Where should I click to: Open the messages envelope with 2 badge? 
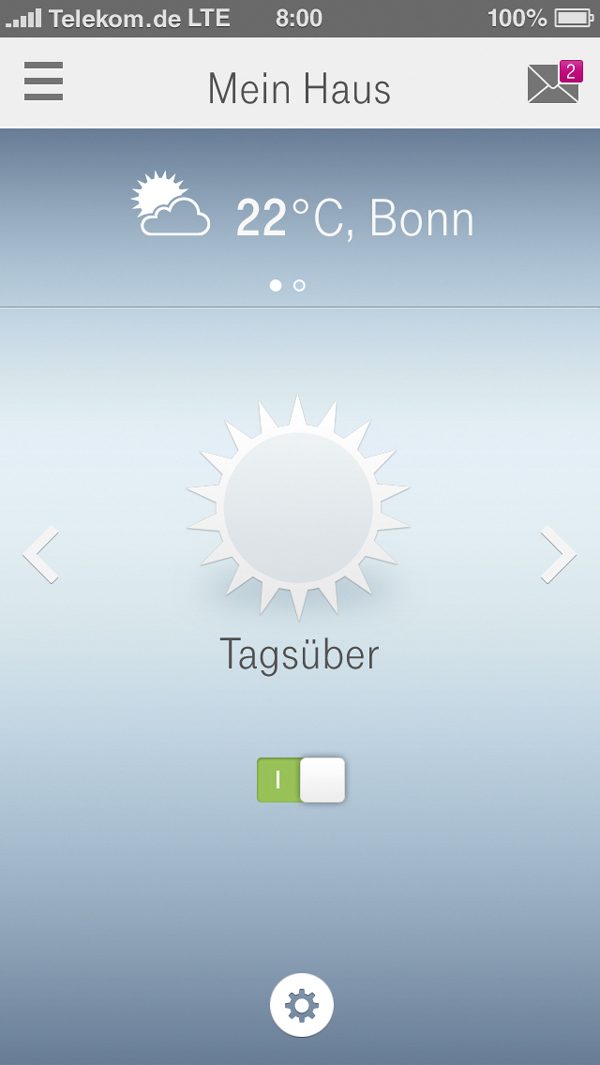click(x=554, y=82)
